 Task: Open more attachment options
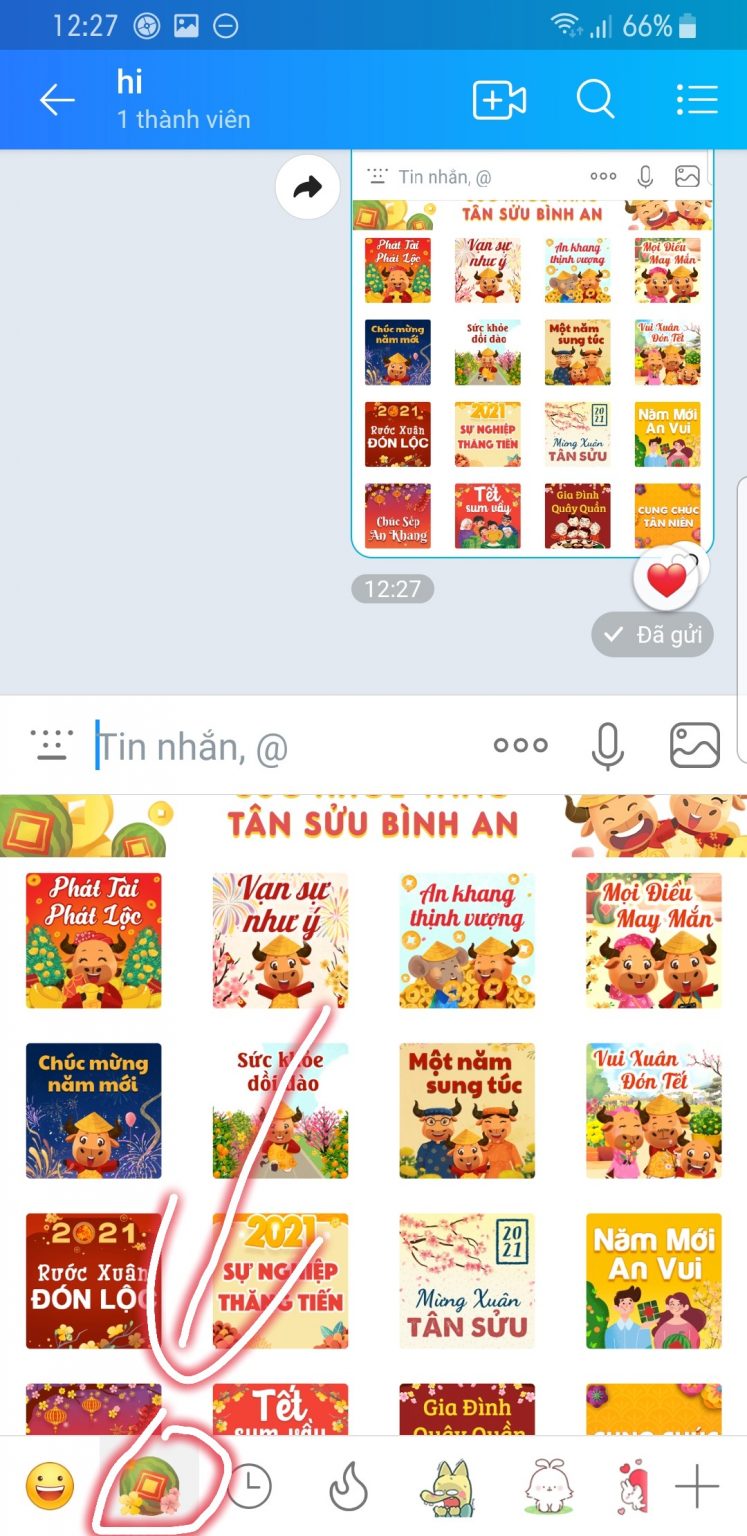[x=520, y=745]
